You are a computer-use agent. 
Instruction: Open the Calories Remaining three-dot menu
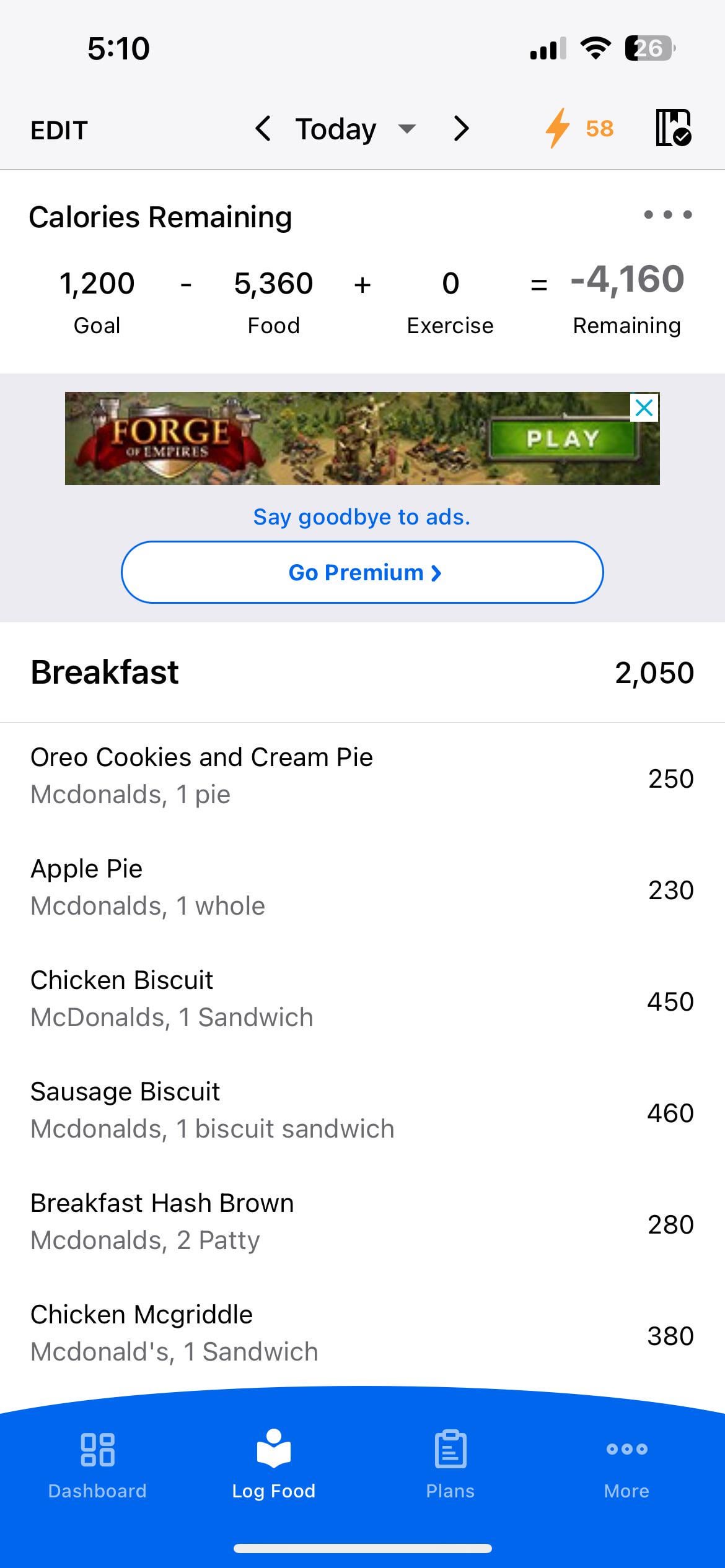coord(668,215)
